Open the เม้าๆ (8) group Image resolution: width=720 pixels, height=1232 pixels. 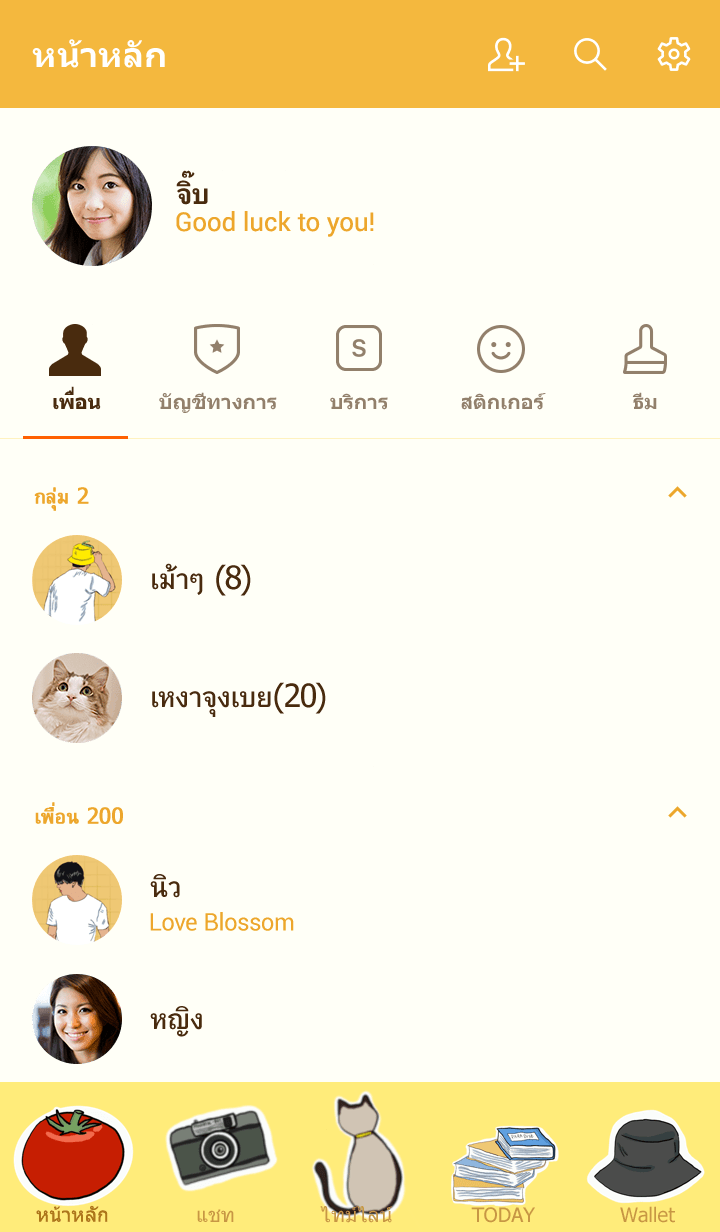coord(200,580)
